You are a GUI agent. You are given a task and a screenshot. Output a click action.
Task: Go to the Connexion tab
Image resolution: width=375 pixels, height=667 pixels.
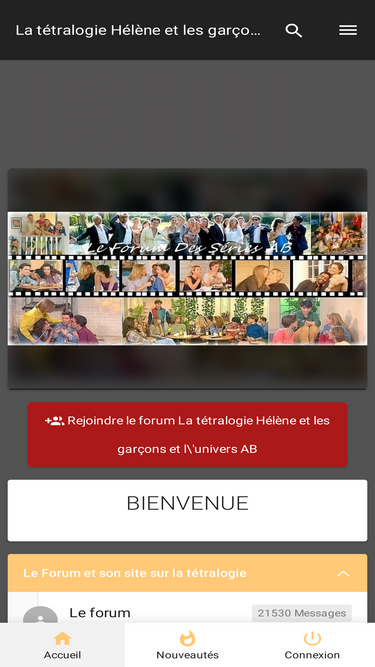312,644
